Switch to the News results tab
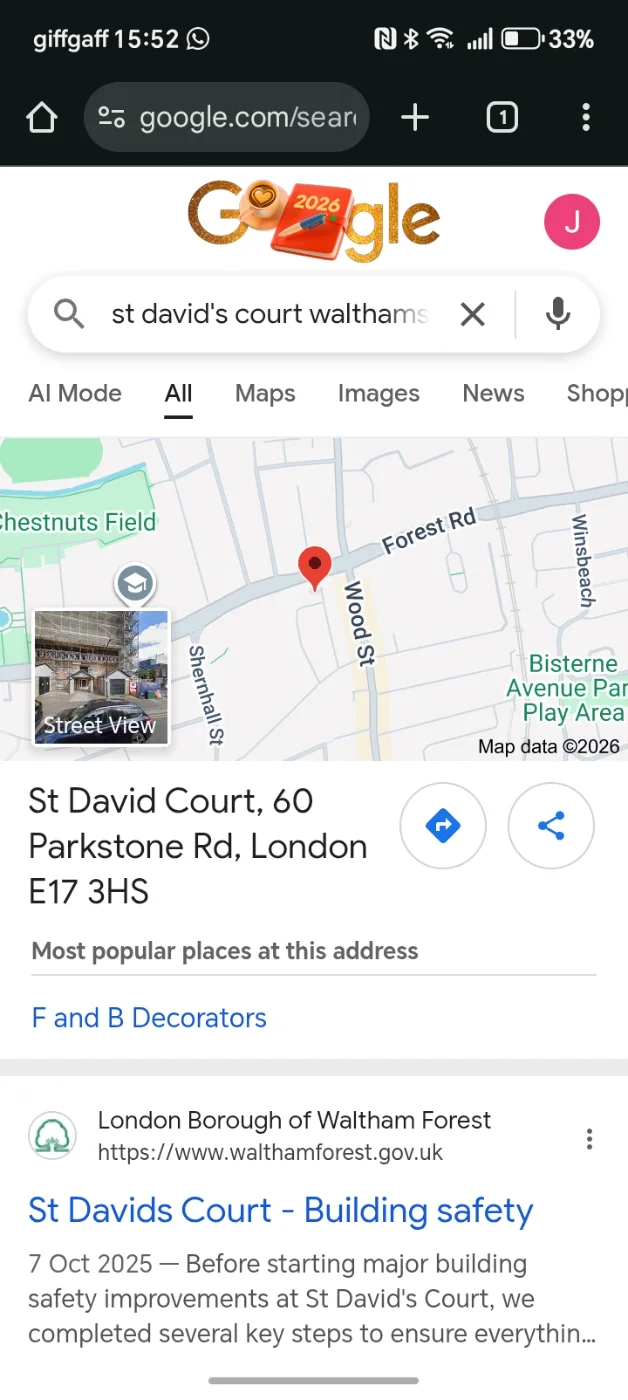Screen dimensions: 628x1400 pyautogui.click(x=493, y=393)
